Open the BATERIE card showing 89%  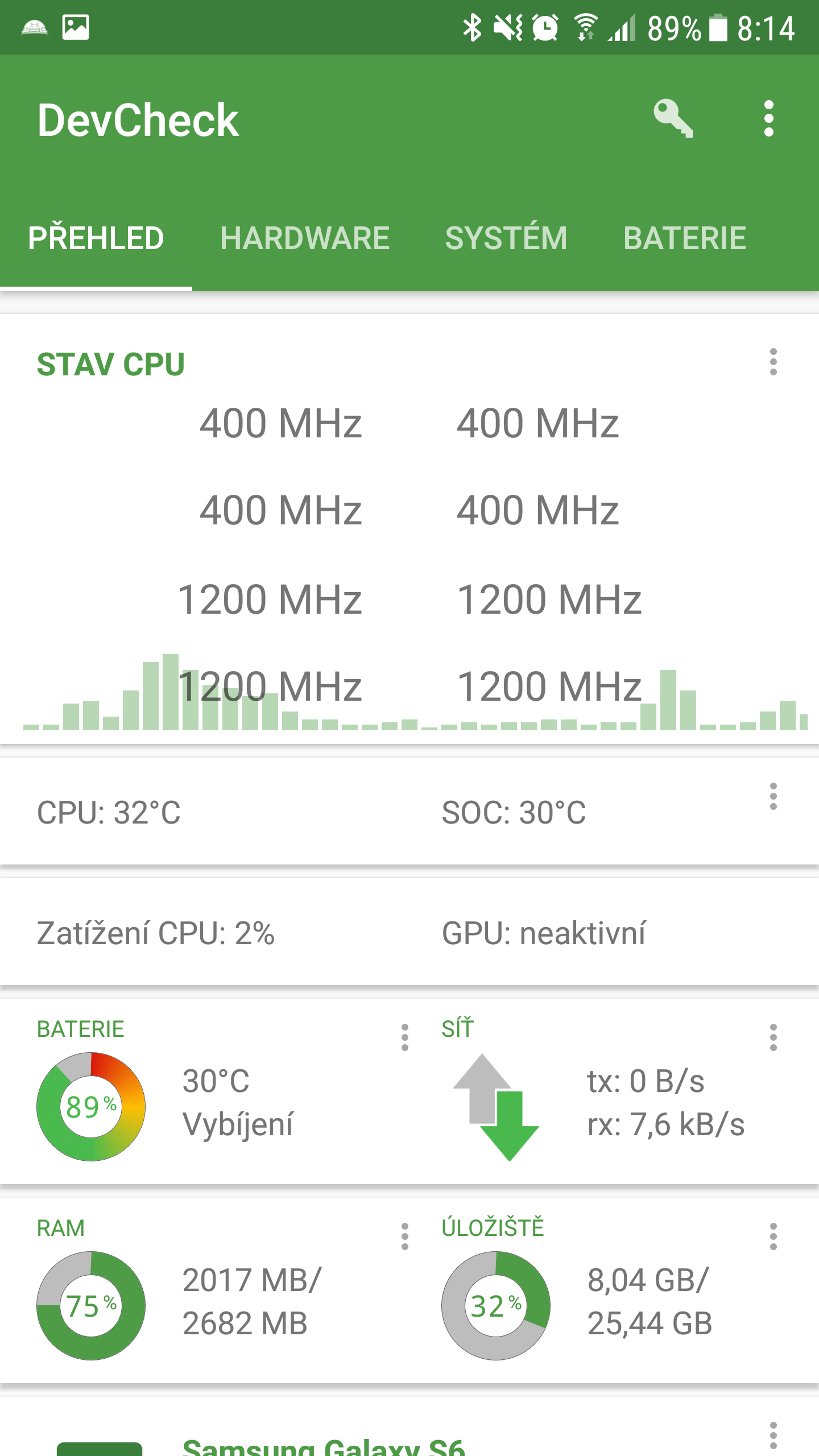pyautogui.click(x=205, y=1092)
